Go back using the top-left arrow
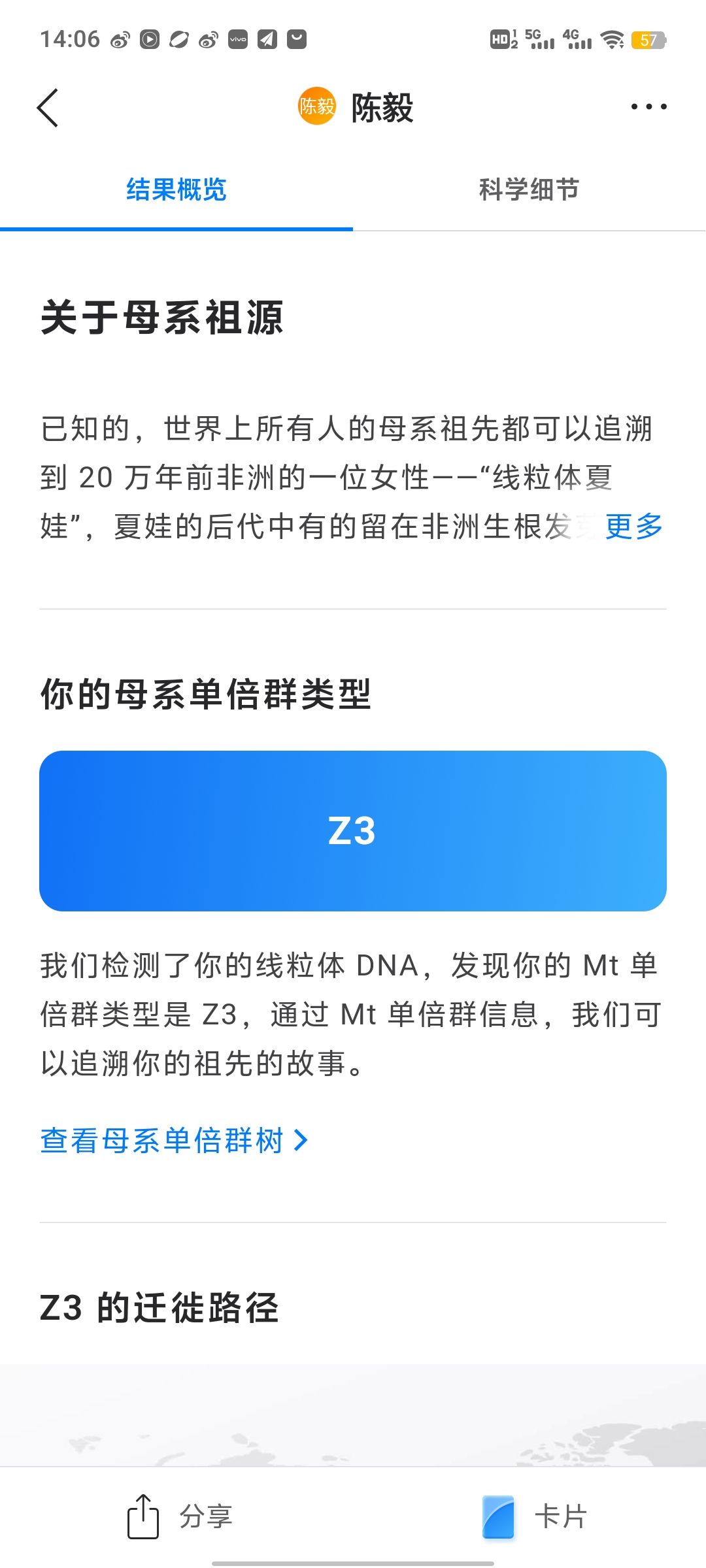 pos(48,108)
